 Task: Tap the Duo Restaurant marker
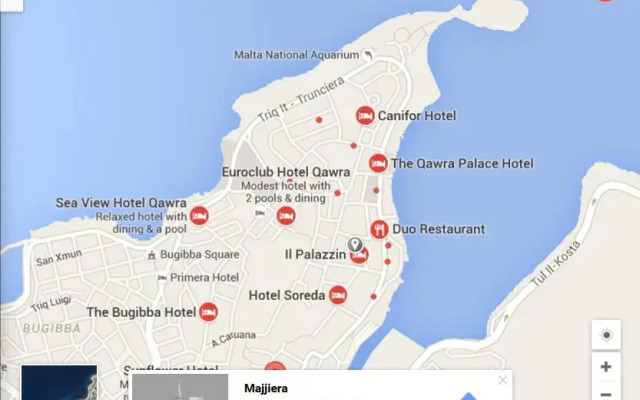coord(379,229)
